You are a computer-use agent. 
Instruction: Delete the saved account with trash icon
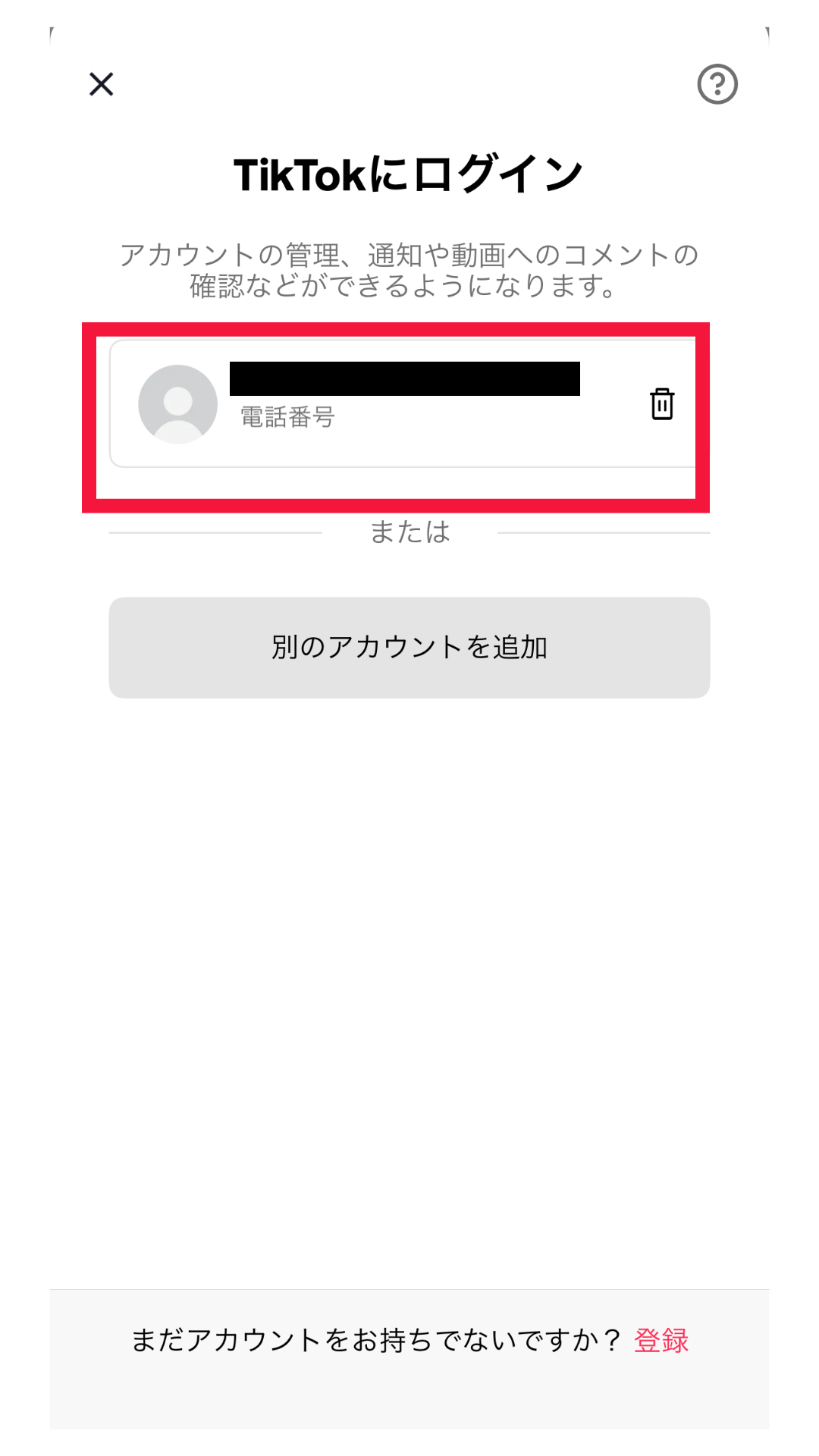(661, 404)
